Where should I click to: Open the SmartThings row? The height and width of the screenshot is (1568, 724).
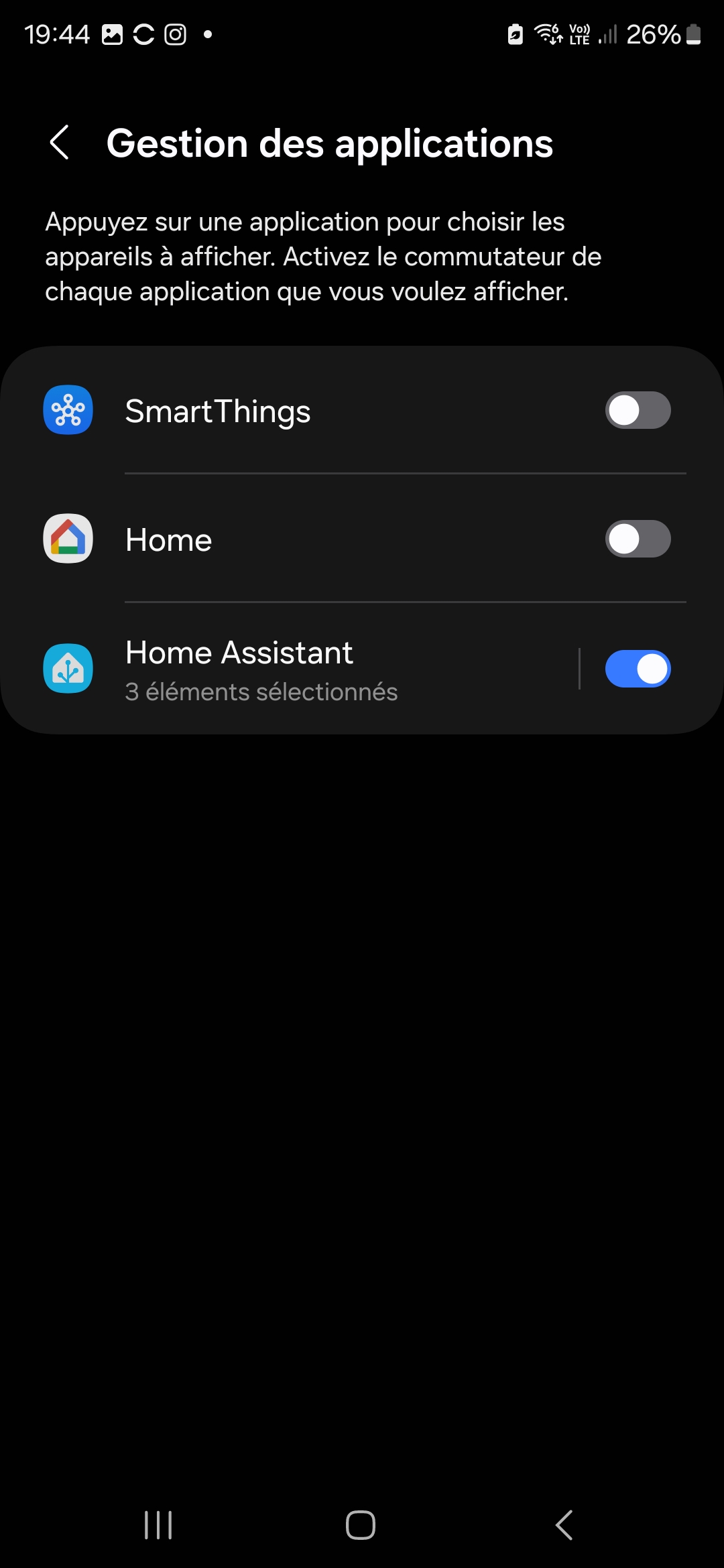pyautogui.click(x=362, y=410)
